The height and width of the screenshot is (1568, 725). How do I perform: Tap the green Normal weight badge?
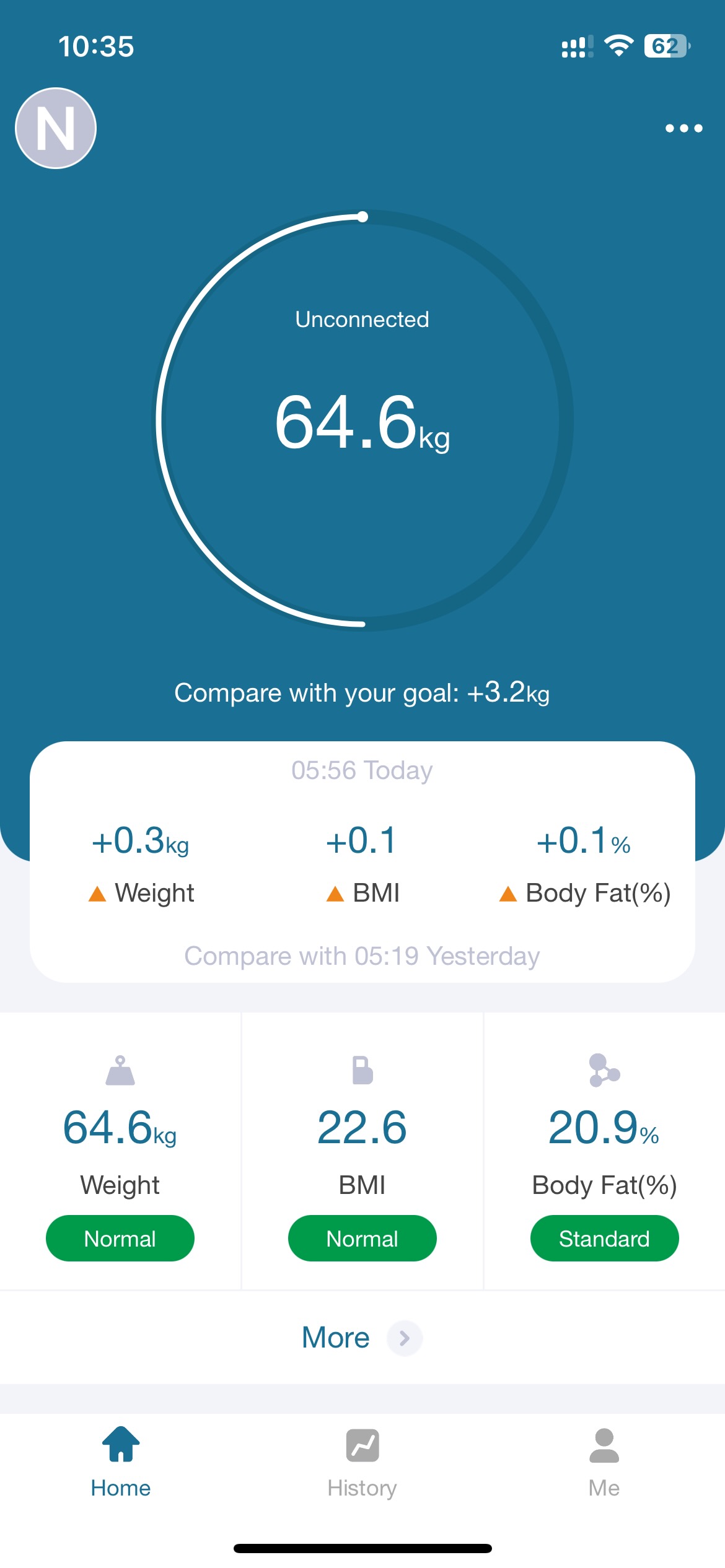coord(120,1239)
